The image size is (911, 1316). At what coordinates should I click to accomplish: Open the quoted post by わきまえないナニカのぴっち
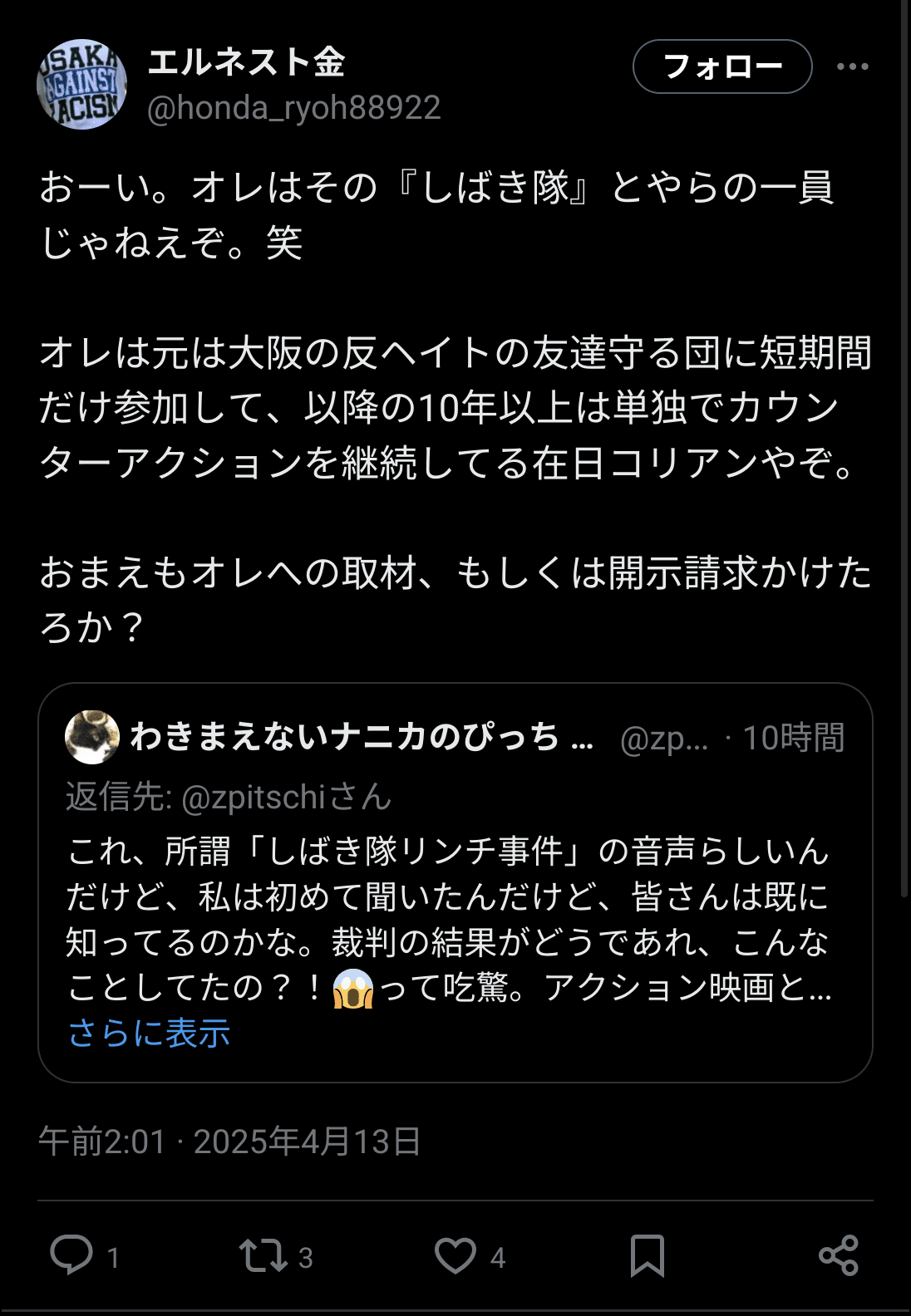coord(455,897)
